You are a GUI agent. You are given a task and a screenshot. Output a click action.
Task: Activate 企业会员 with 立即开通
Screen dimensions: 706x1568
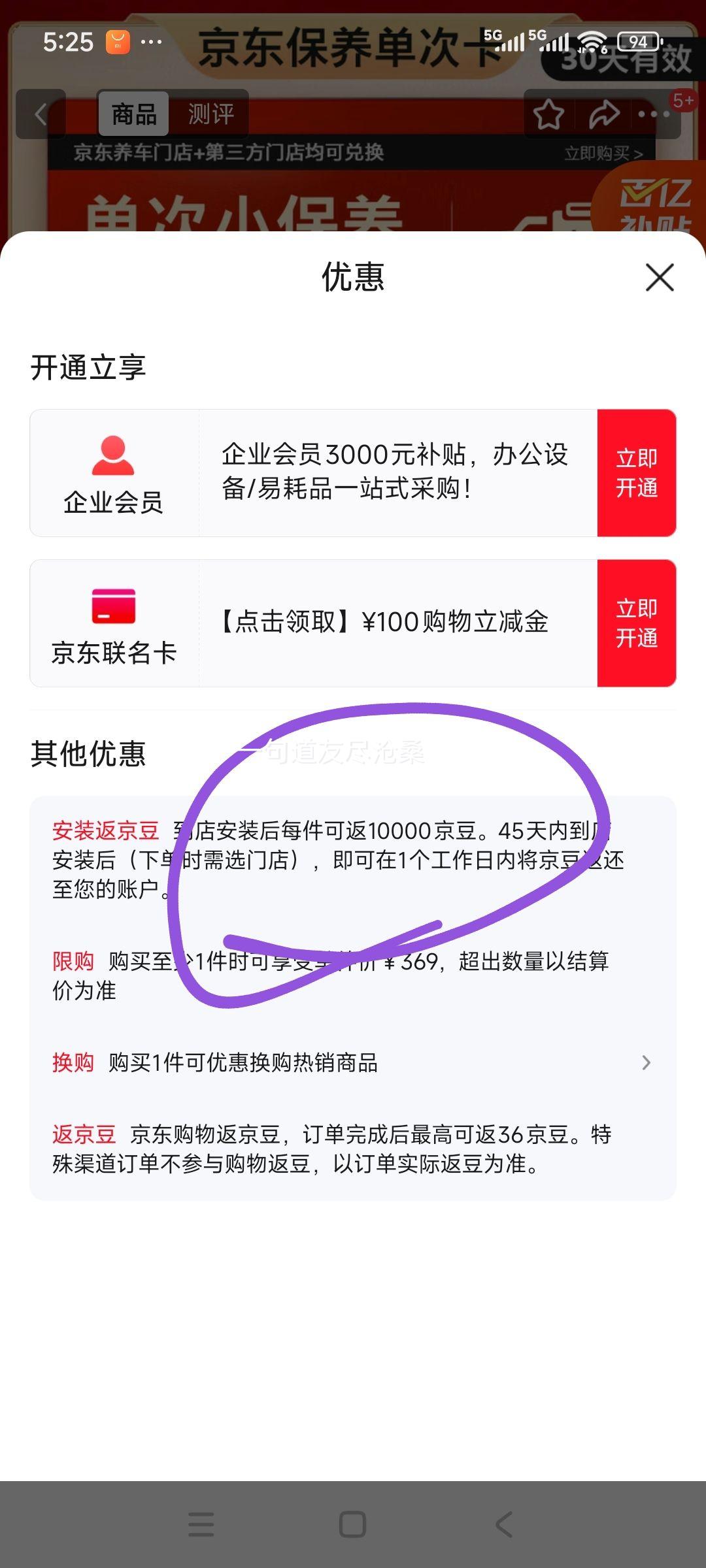(636, 473)
